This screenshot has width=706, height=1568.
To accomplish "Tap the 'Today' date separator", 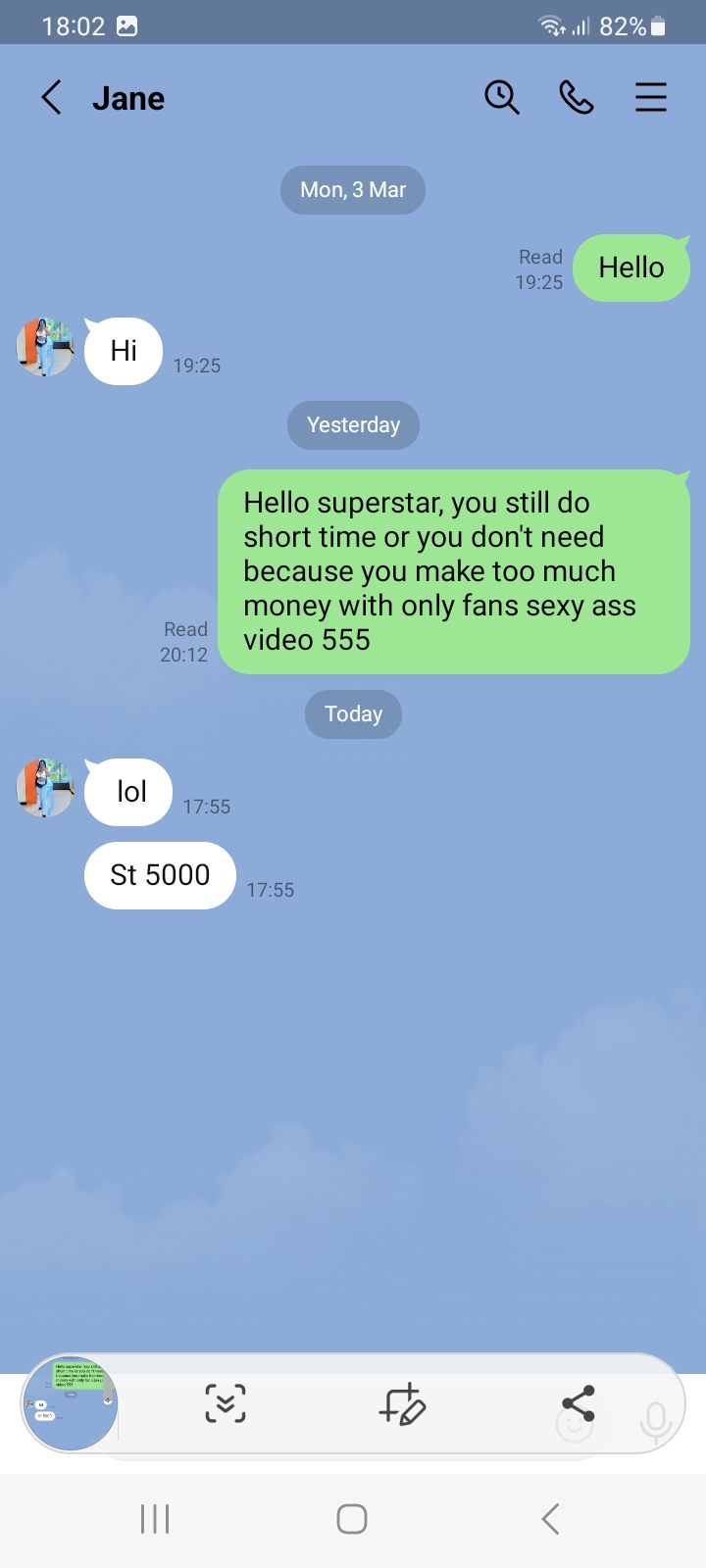I will 353,714.
